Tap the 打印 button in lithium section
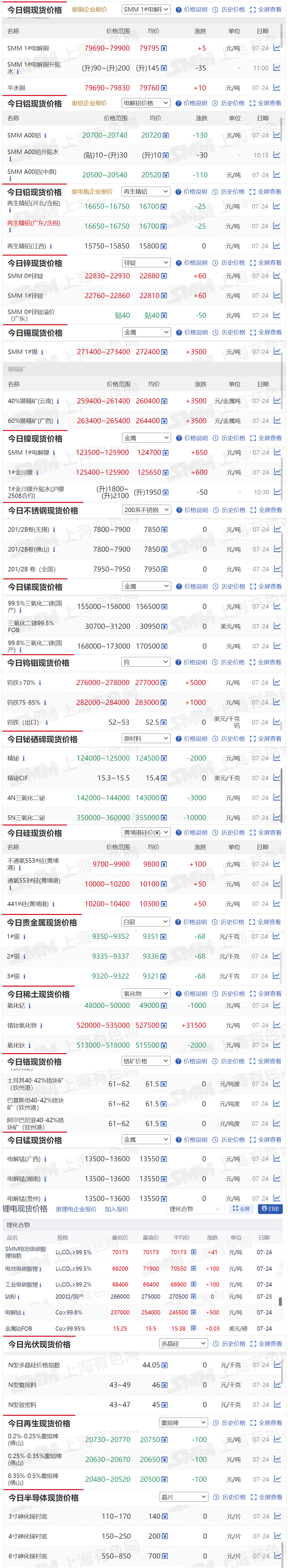Image resolution: width=288 pixels, height=1568 pixels. point(270,1209)
